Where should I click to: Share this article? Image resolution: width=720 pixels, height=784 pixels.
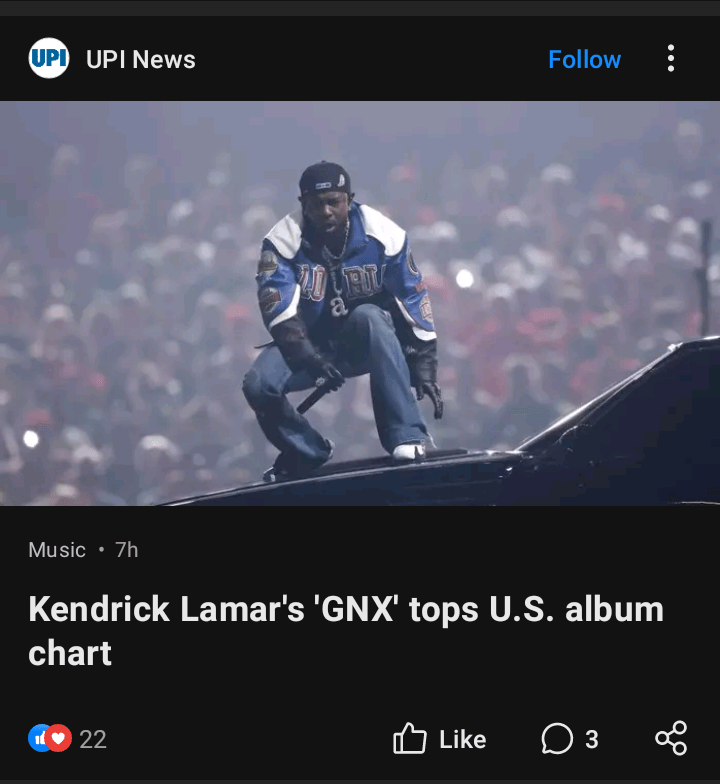click(670, 739)
